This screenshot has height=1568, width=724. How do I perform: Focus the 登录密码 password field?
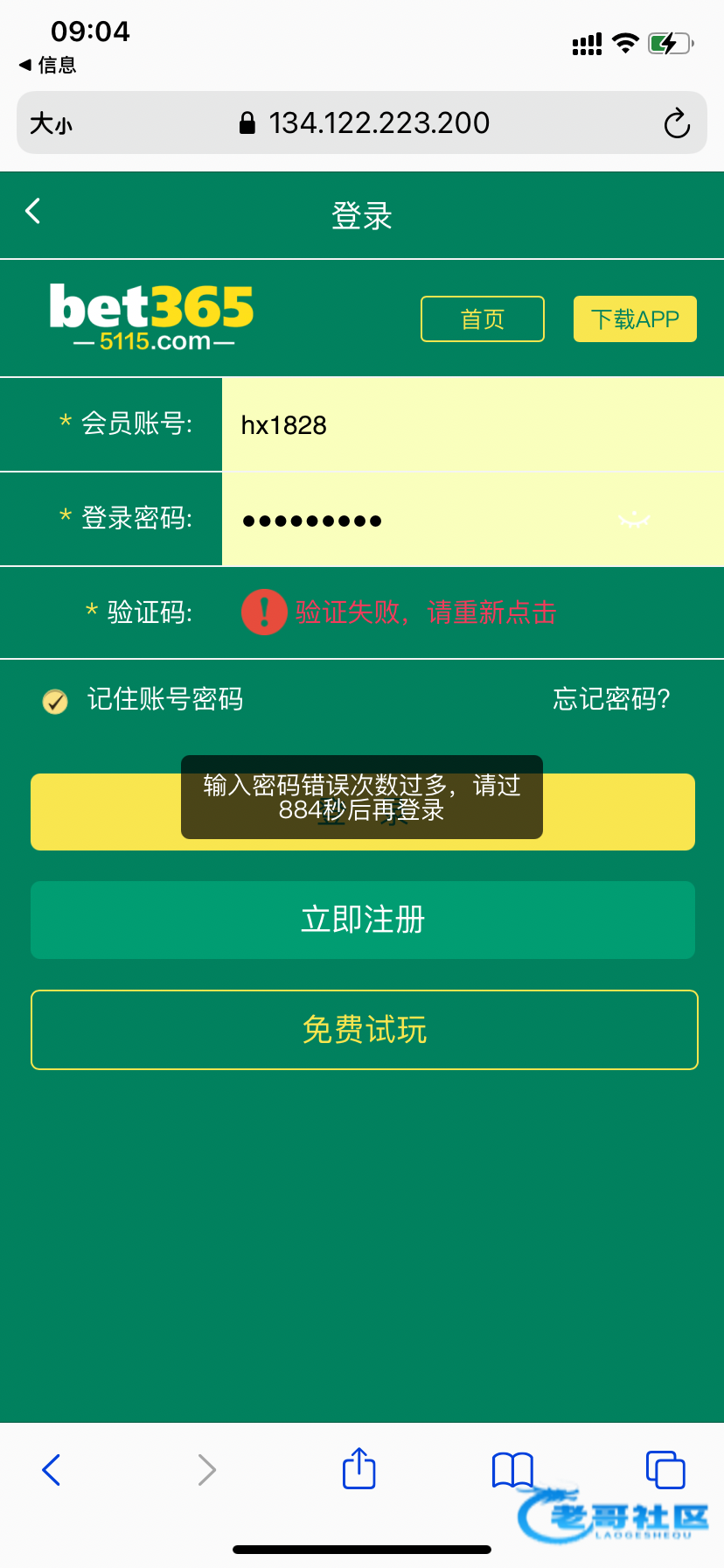point(420,520)
